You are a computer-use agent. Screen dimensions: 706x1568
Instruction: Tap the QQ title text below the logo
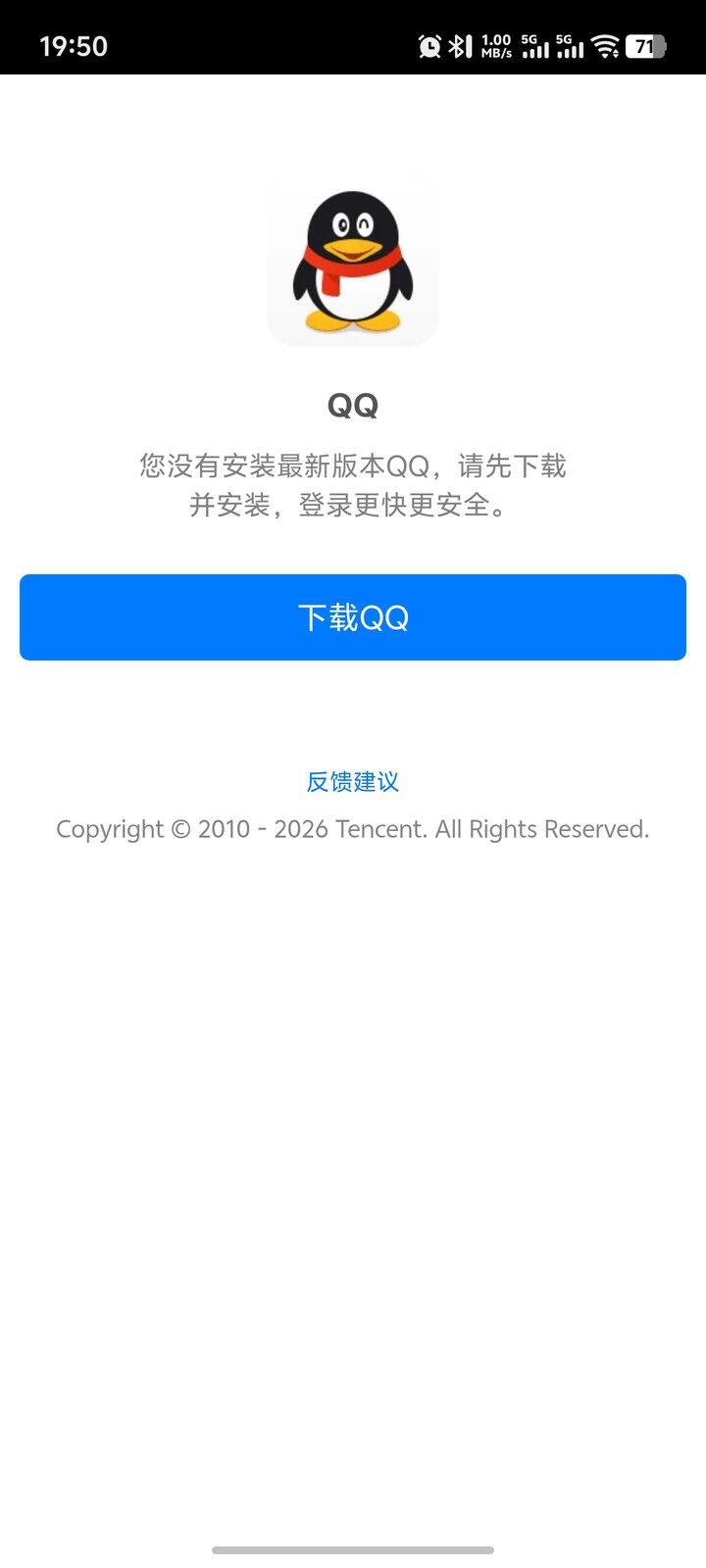click(352, 404)
